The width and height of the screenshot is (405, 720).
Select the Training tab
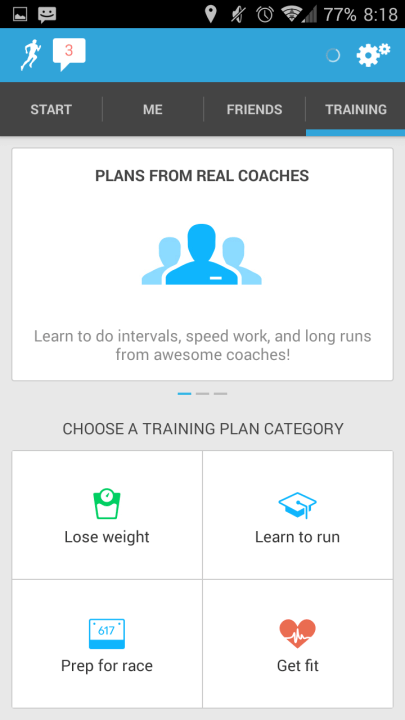pos(355,109)
